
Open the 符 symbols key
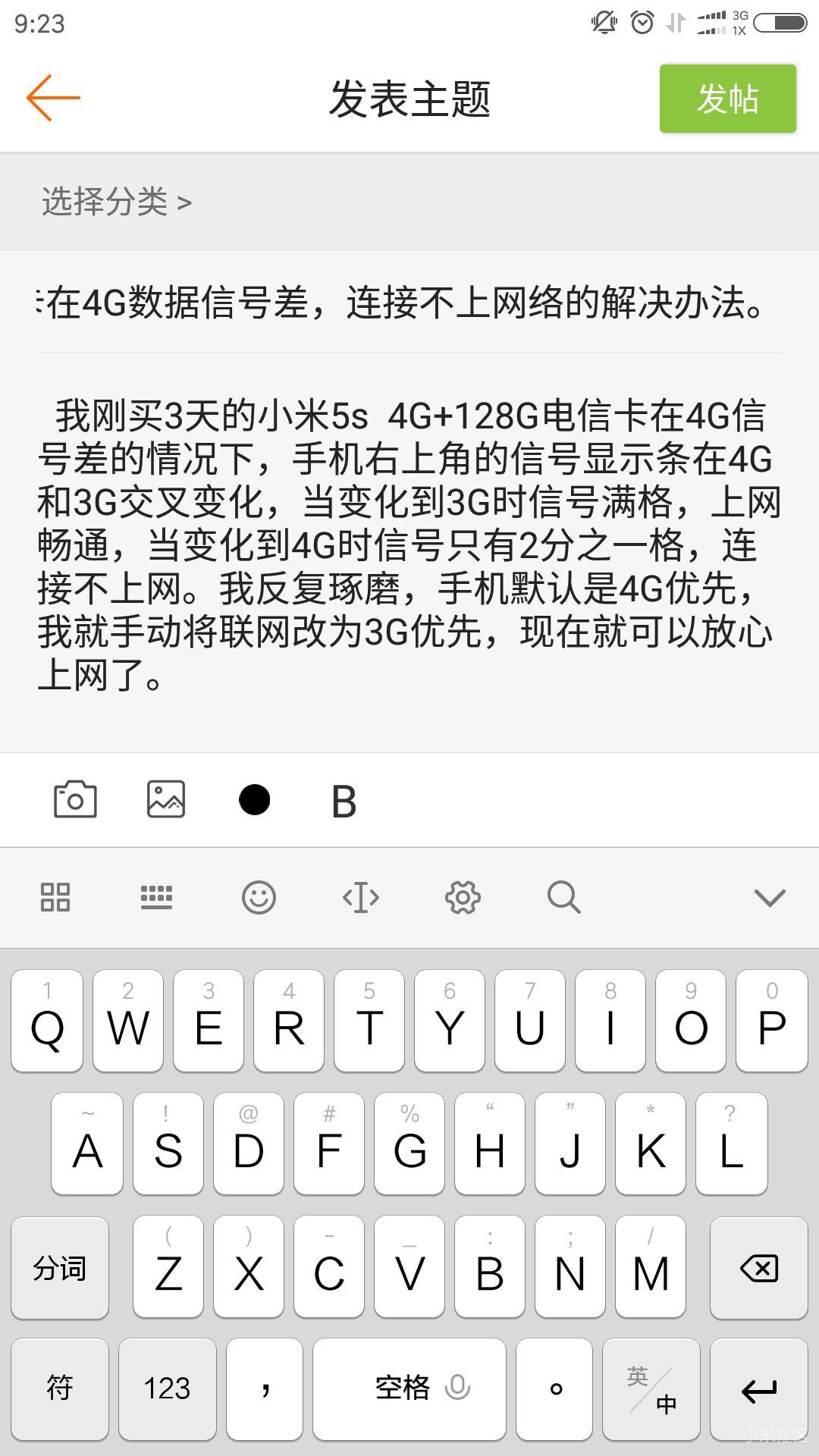(x=59, y=1389)
